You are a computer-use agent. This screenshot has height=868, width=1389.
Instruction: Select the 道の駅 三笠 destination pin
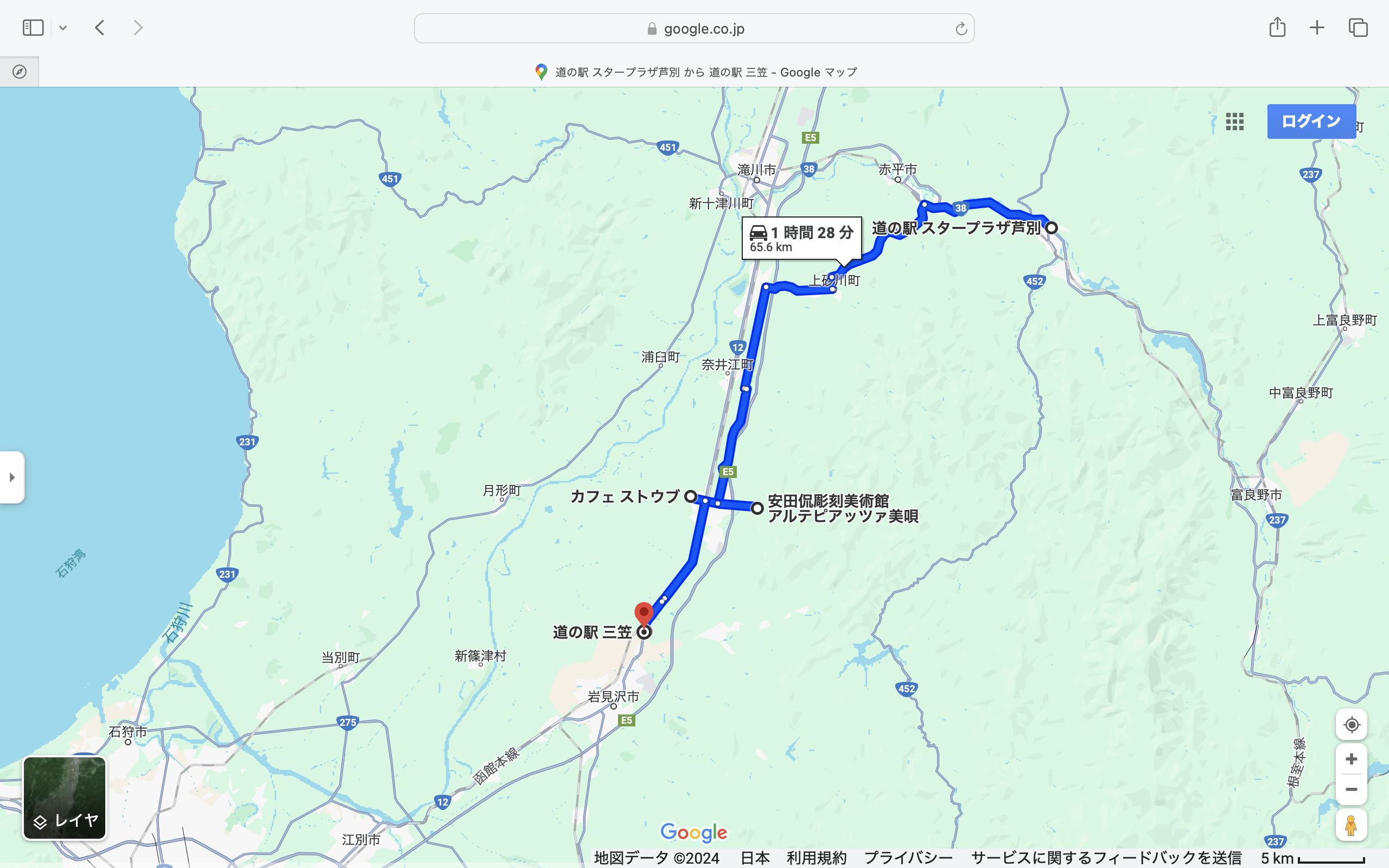click(x=643, y=614)
